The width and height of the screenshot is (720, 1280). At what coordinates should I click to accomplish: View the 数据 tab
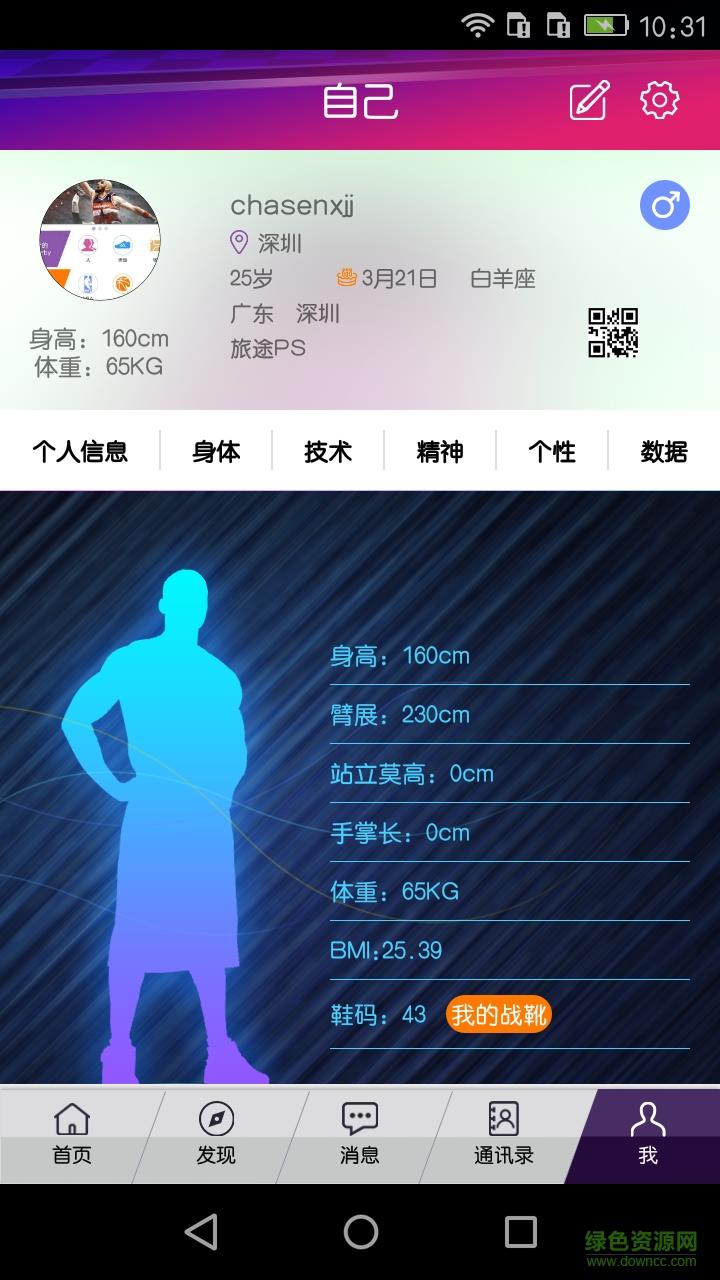[x=664, y=451]
